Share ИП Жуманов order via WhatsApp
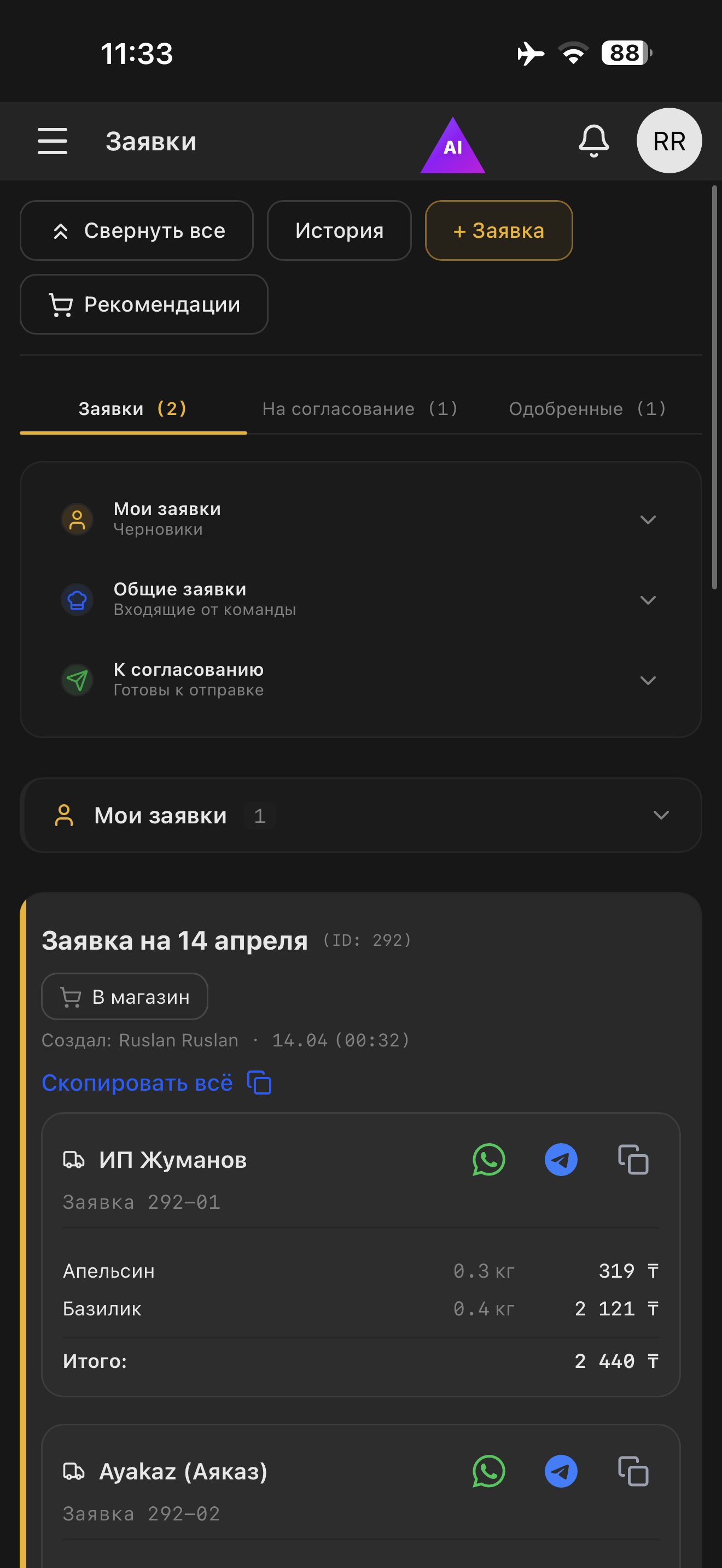Image resolution: width=722 pixels, height=1568 pixels. pos(488,1160)
